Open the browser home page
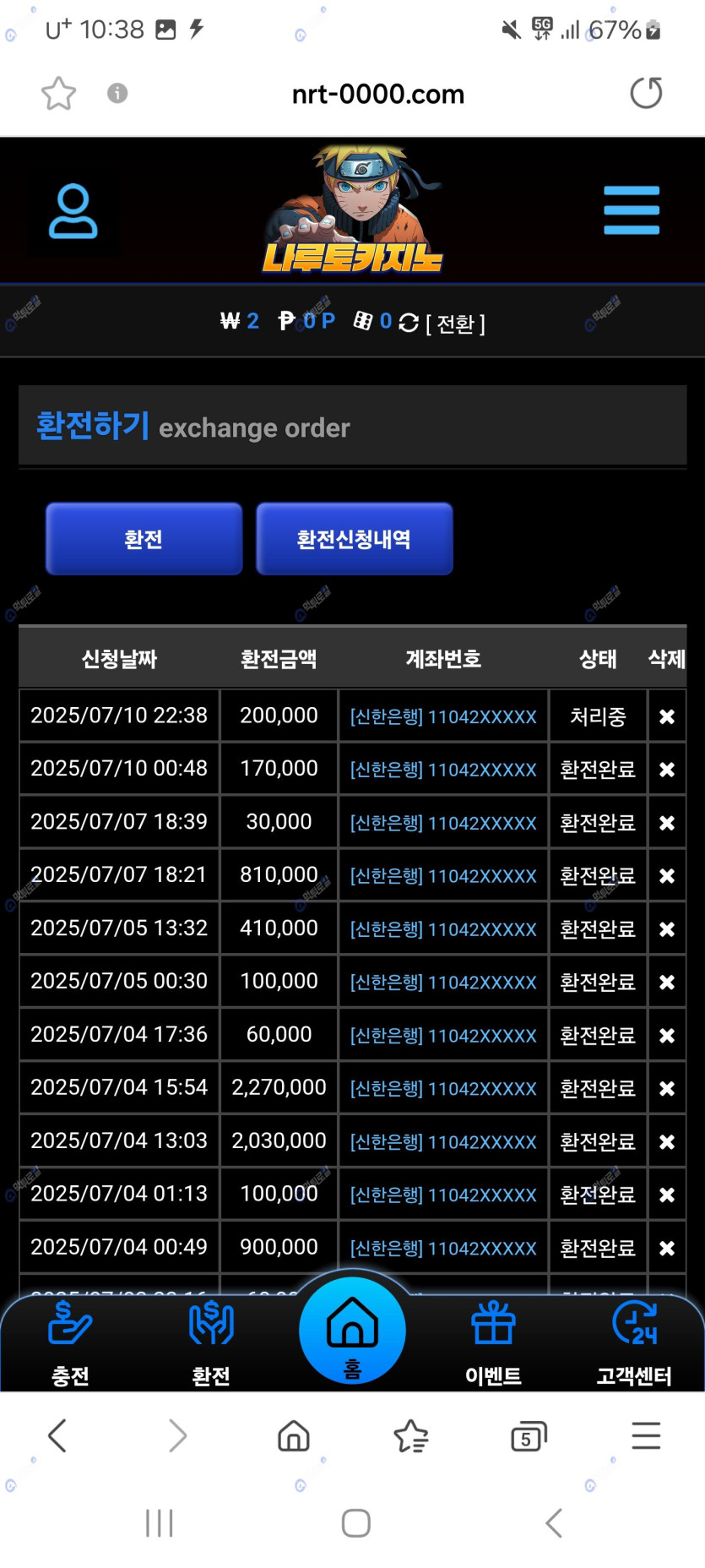 coord(294,1436)
